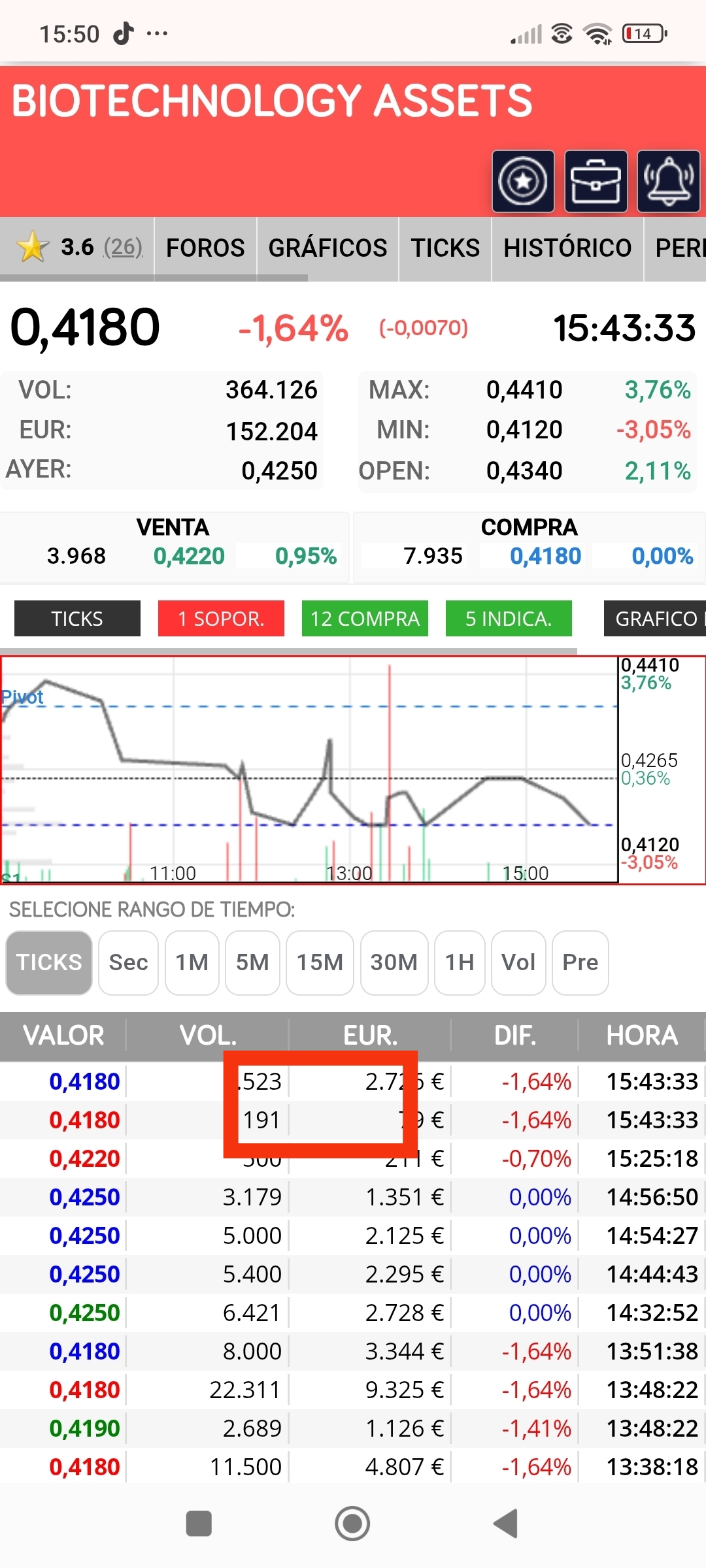Switch to the FOROS tab
706x1568 pixels.
(205, 248)
